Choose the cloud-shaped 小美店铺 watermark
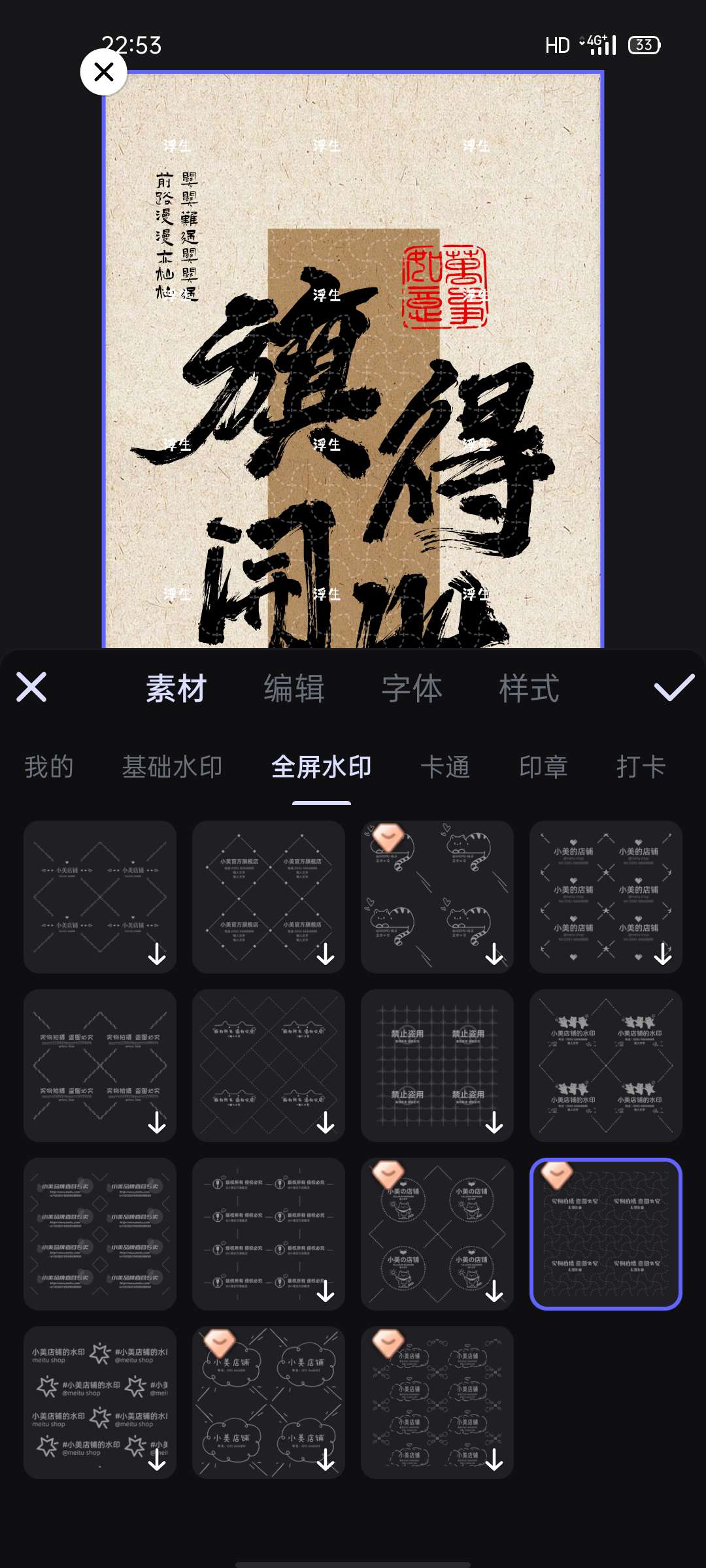Screen dimensions: 706x1568 click(x=268, y=1402)
